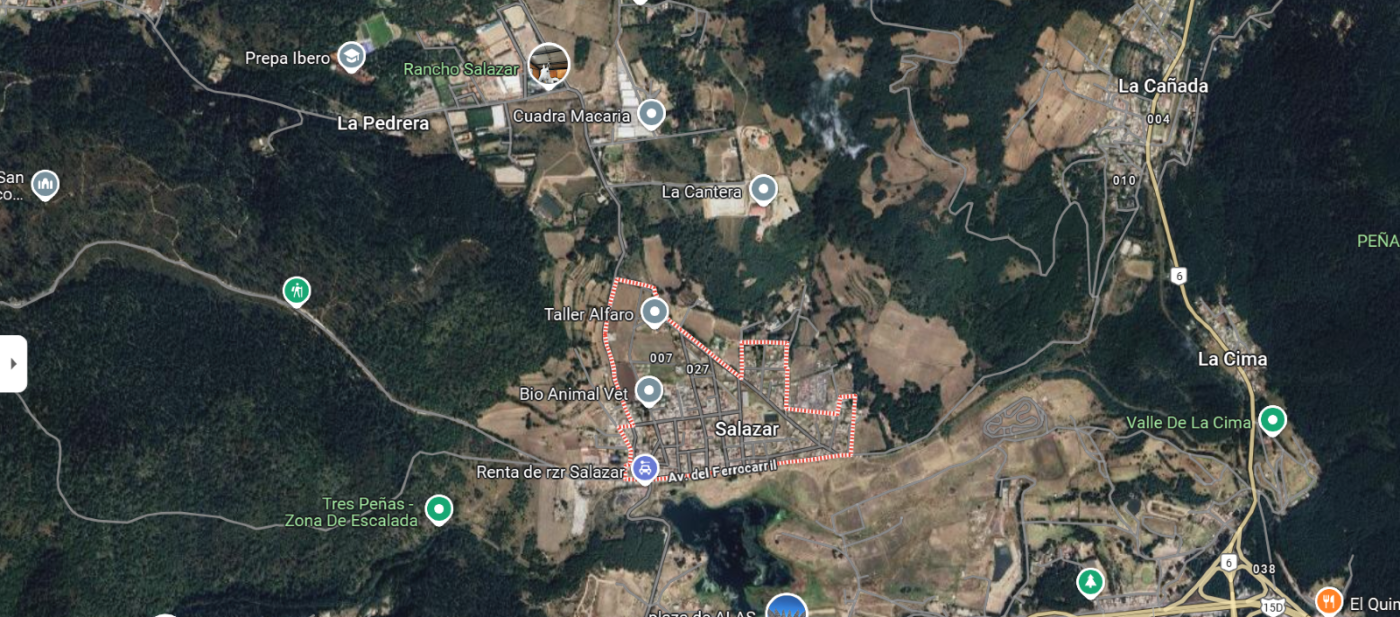Expand the collapsed side panel arrow
The image size is (1400, 617).
[x=13, y=363]
